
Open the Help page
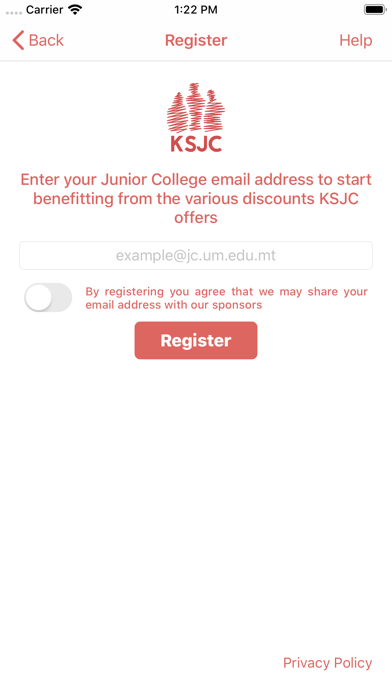[356, 40]
